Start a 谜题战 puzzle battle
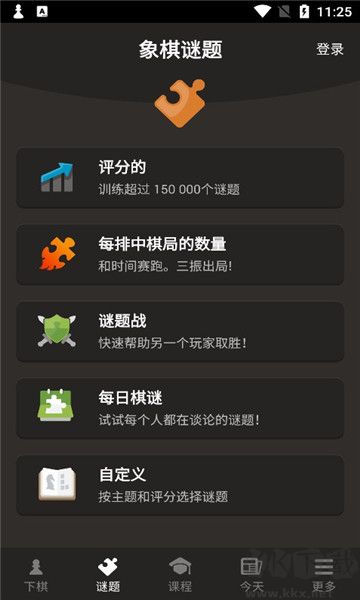Viewport: 360px width, 600px height. coord(180,332)
